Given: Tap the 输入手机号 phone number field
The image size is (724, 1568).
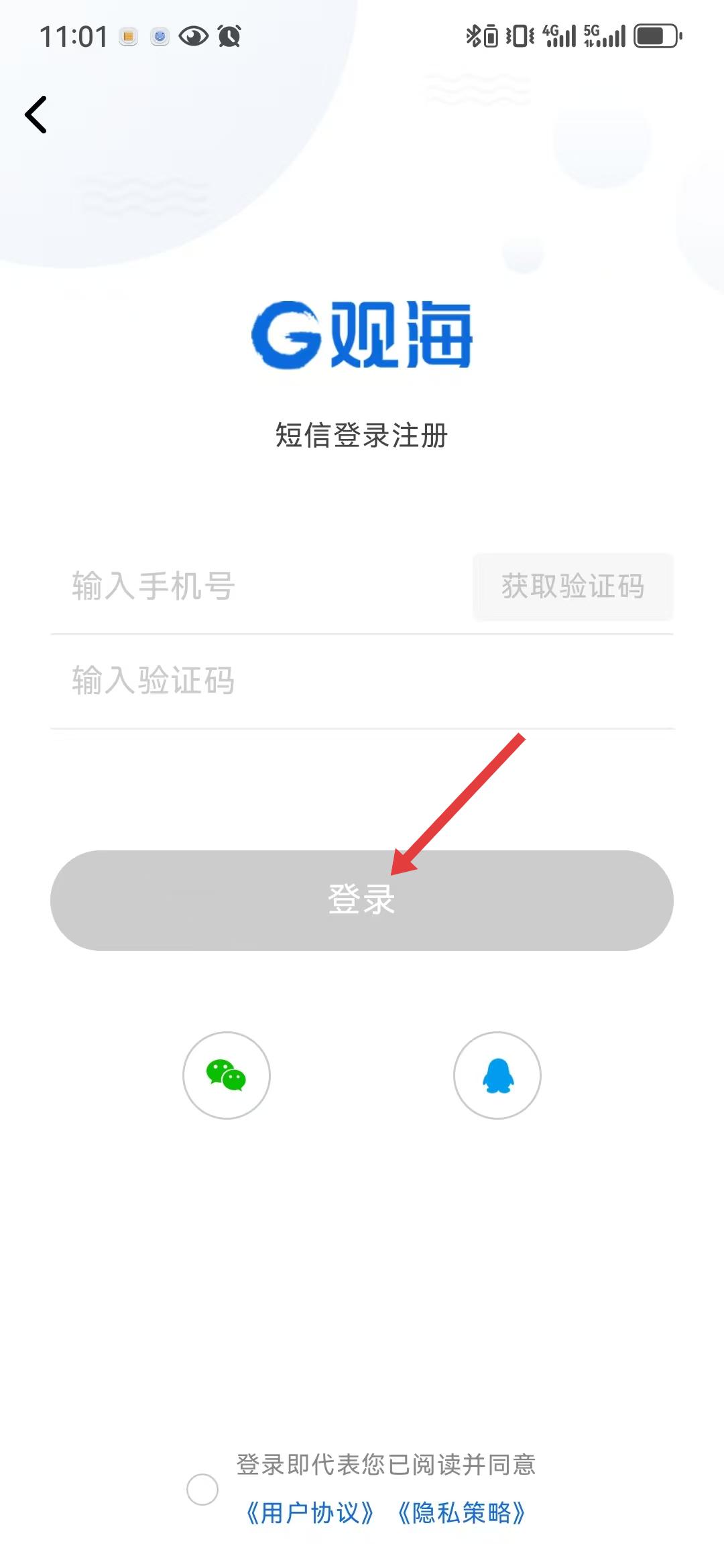Looking at the screenshot, I should click(255, 586).
